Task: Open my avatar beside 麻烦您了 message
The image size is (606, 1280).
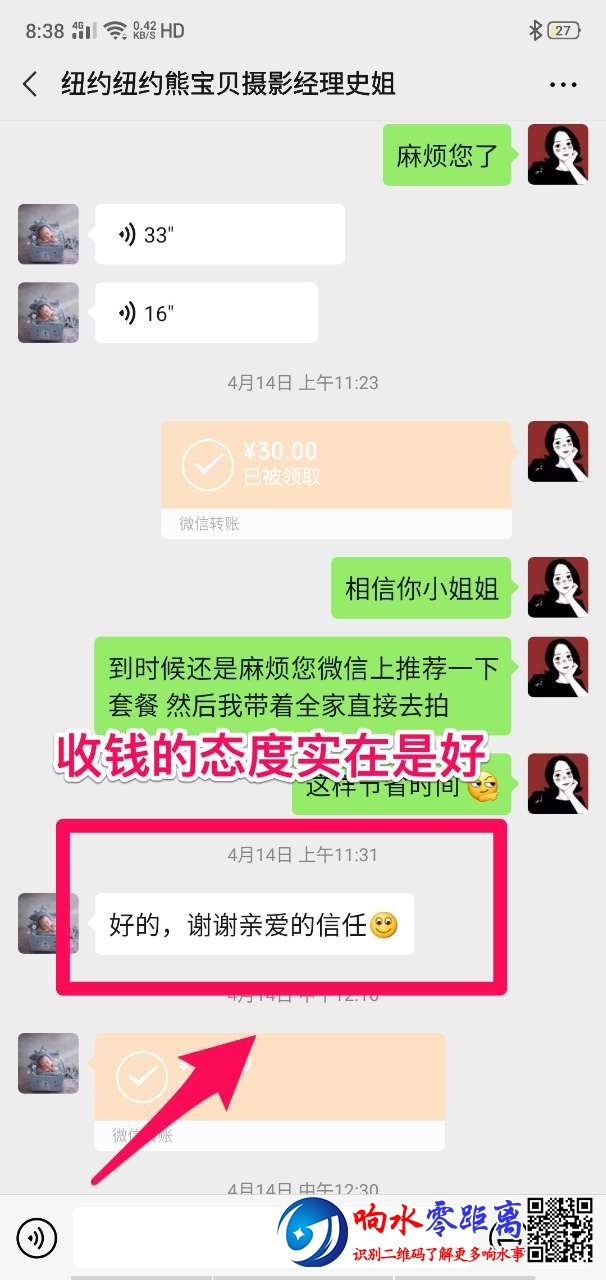Action: pyautogui.click(x=557, y=156)
